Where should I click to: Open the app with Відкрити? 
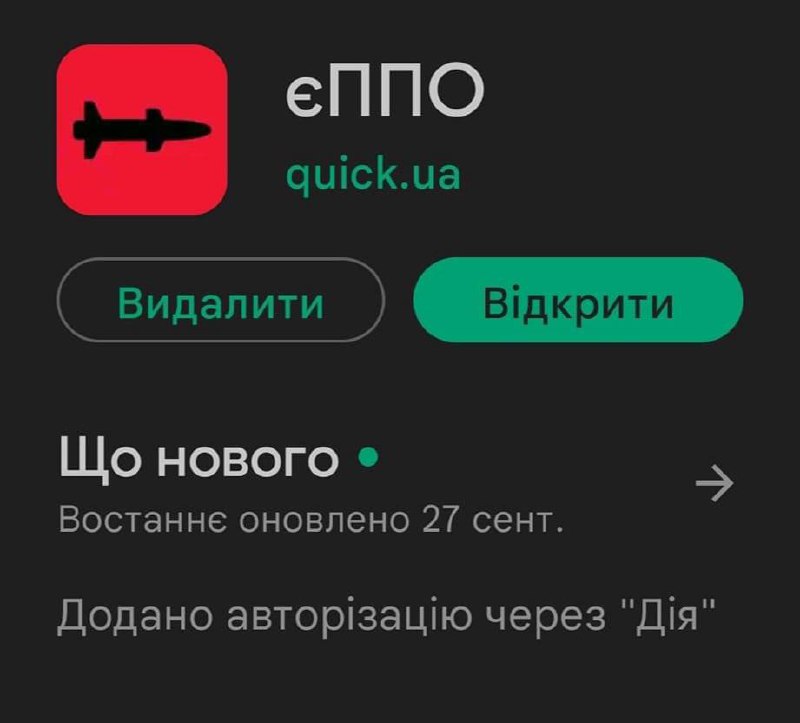(x=578, y=303)
